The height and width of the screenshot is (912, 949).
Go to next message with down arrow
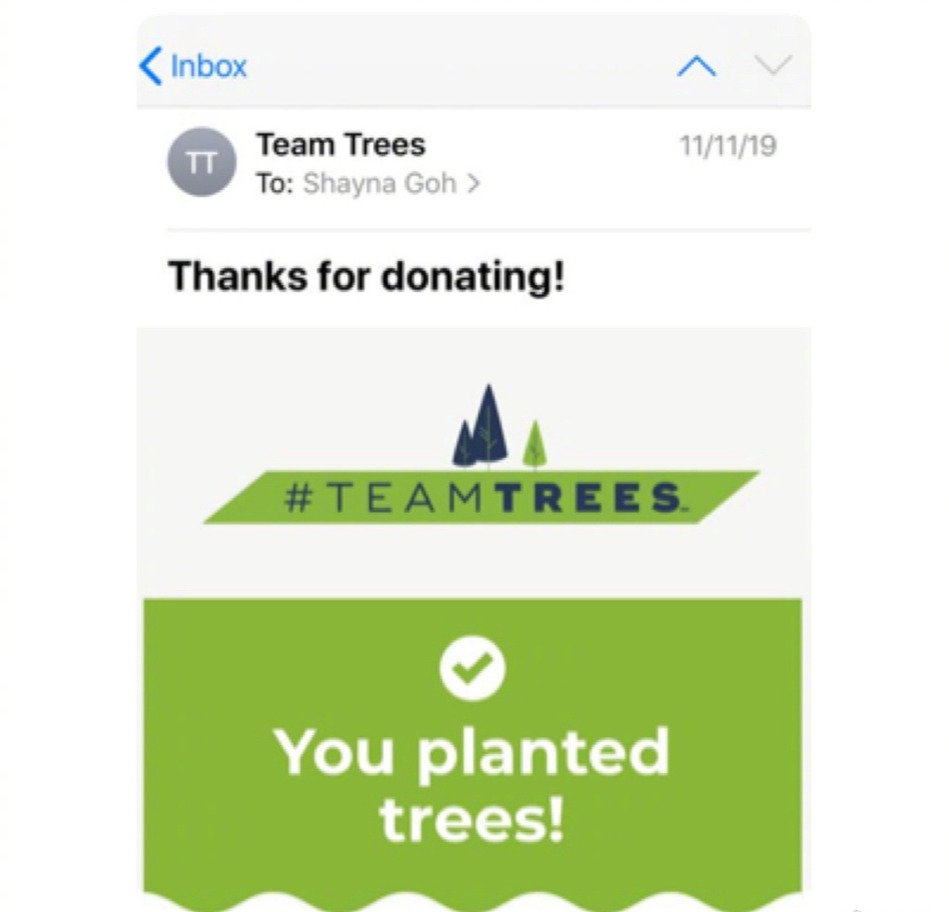772,67
